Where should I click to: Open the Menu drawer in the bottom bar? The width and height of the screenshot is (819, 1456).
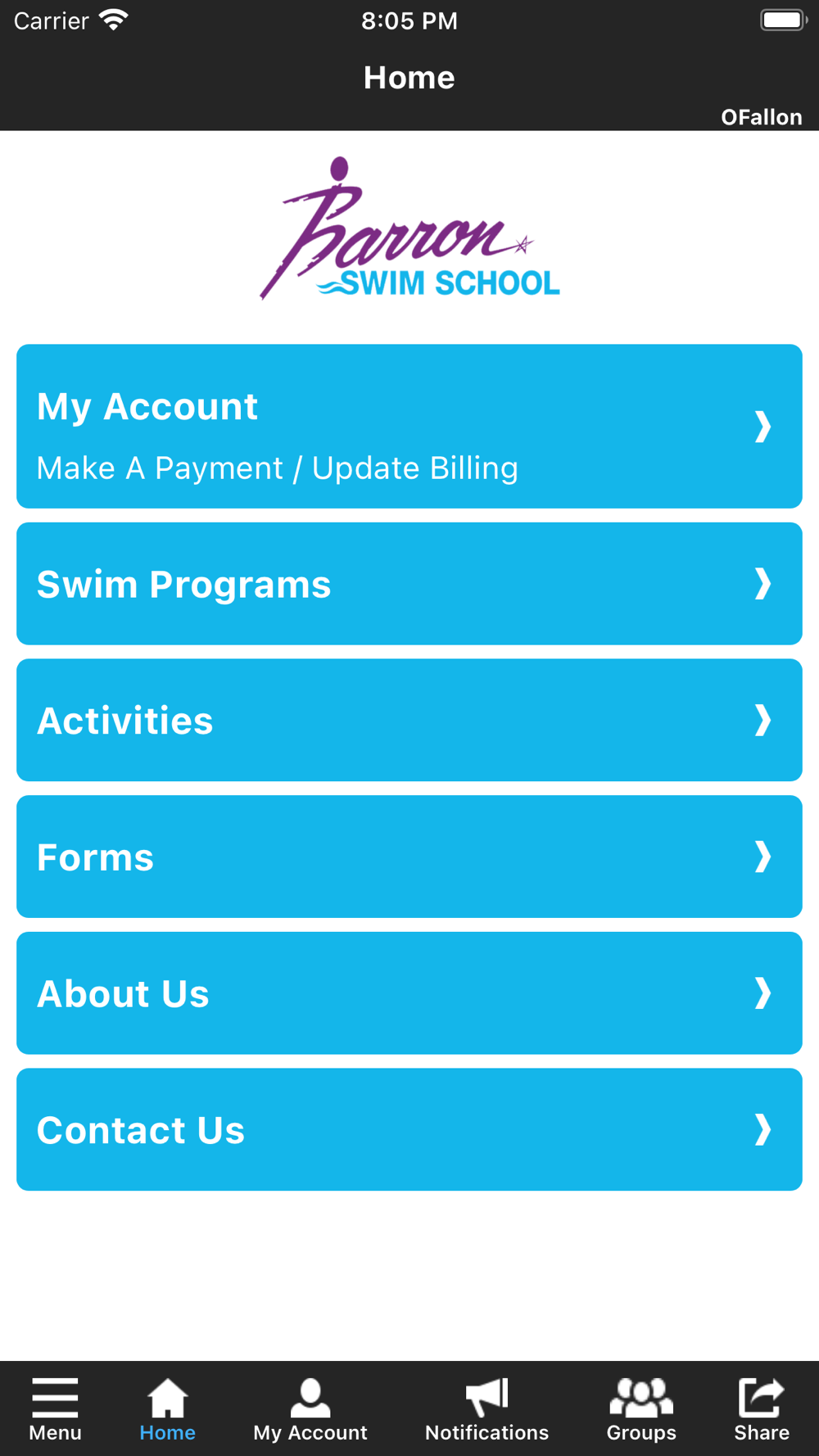coord(55,1409)
